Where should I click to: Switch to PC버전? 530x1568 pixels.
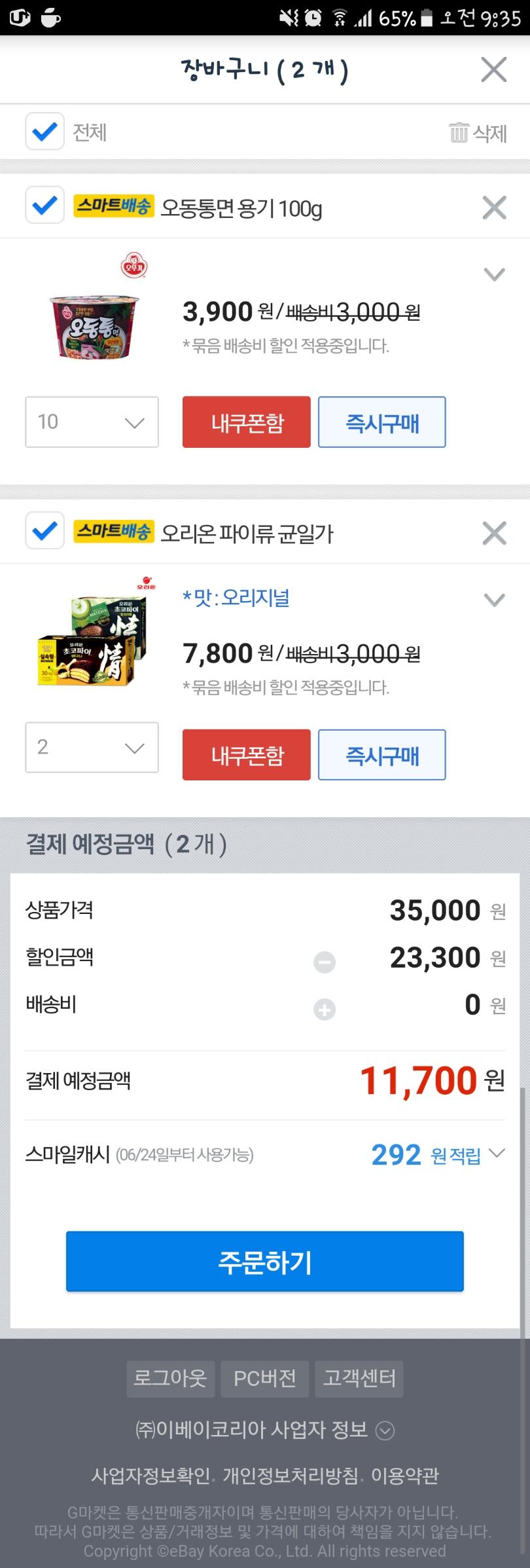click(x=264, y=1378)
